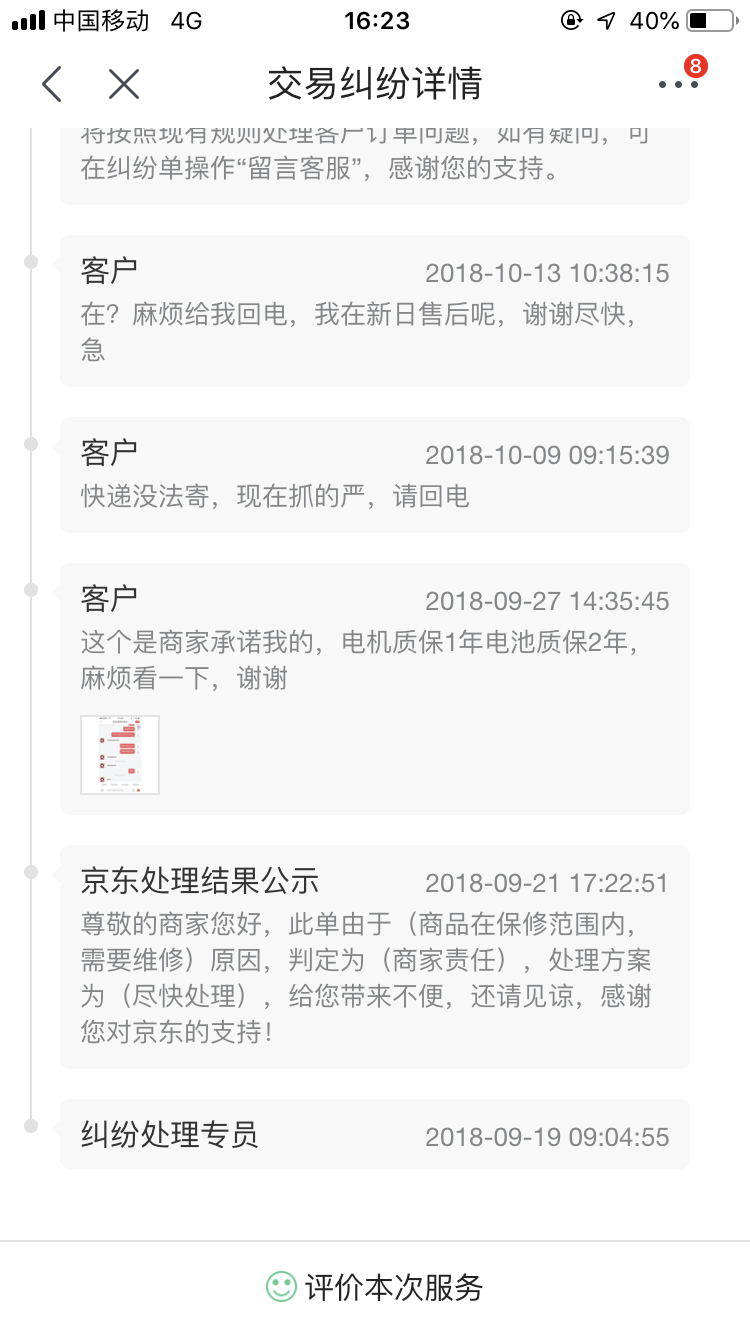
Task: Tap 评价本次服务 to rate this service
Action: pos(375,1287)
